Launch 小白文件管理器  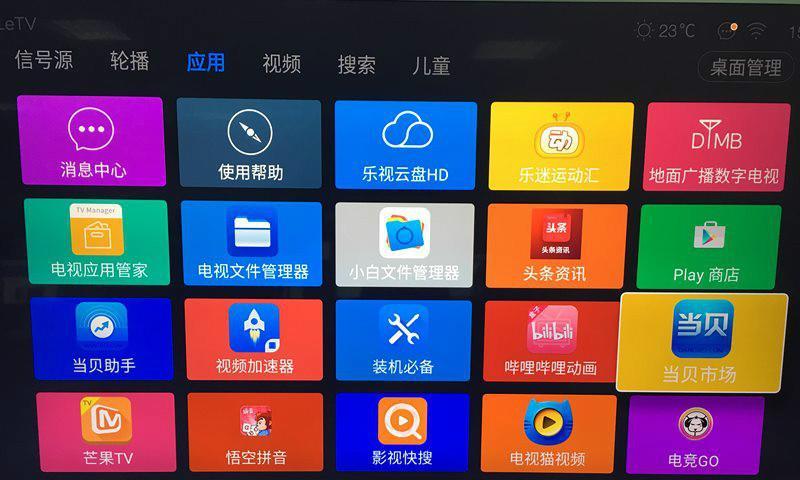[x=404, y=244]
